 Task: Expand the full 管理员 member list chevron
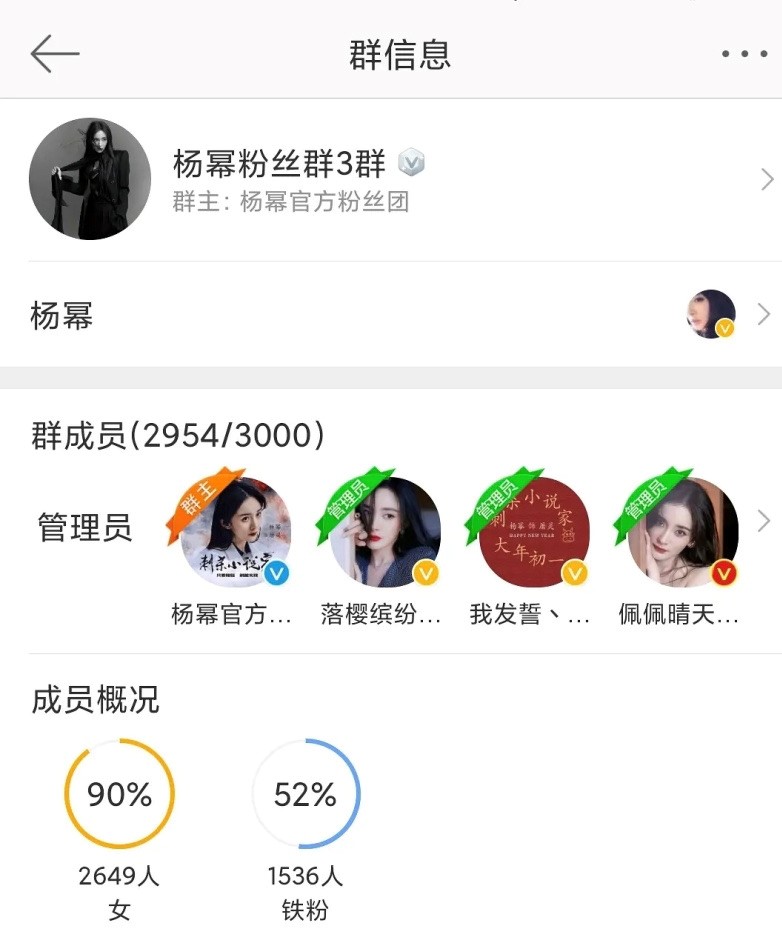click(765, 521)
